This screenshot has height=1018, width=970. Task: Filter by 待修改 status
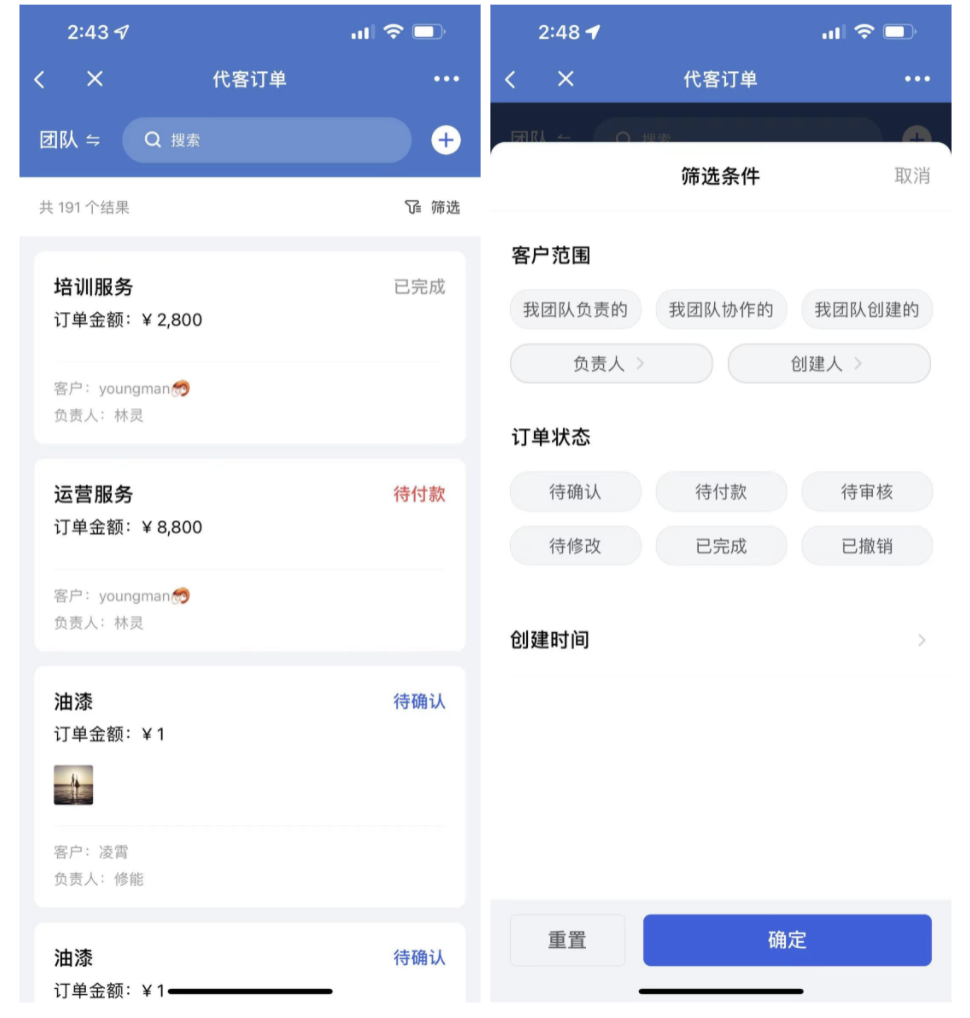click(x=575, y=546)
